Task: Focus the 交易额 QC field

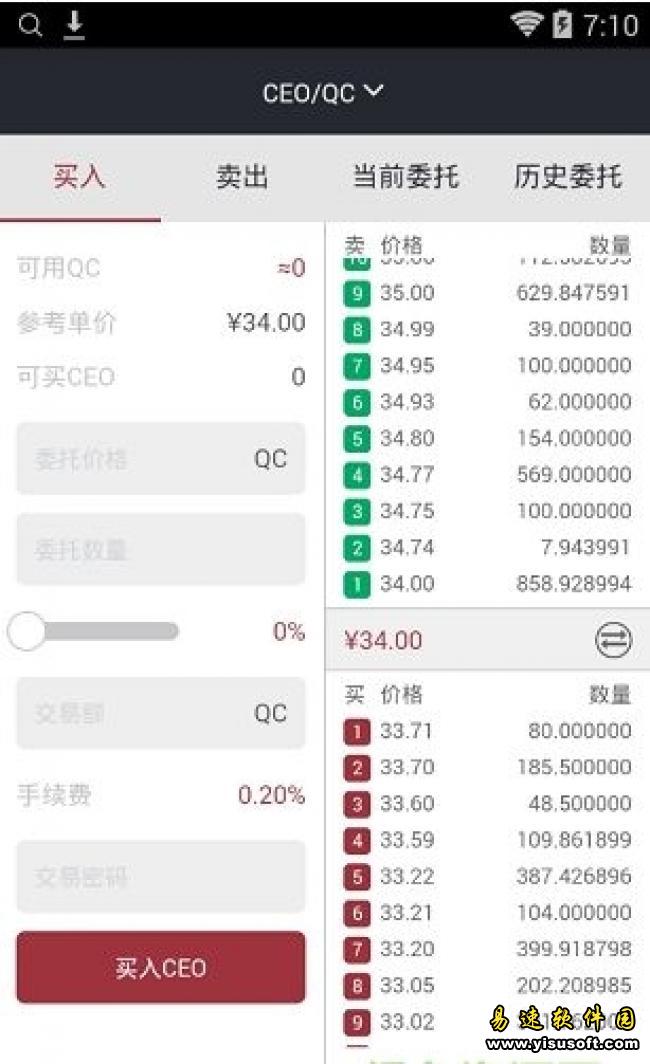Action: click(x=160, y=713)
